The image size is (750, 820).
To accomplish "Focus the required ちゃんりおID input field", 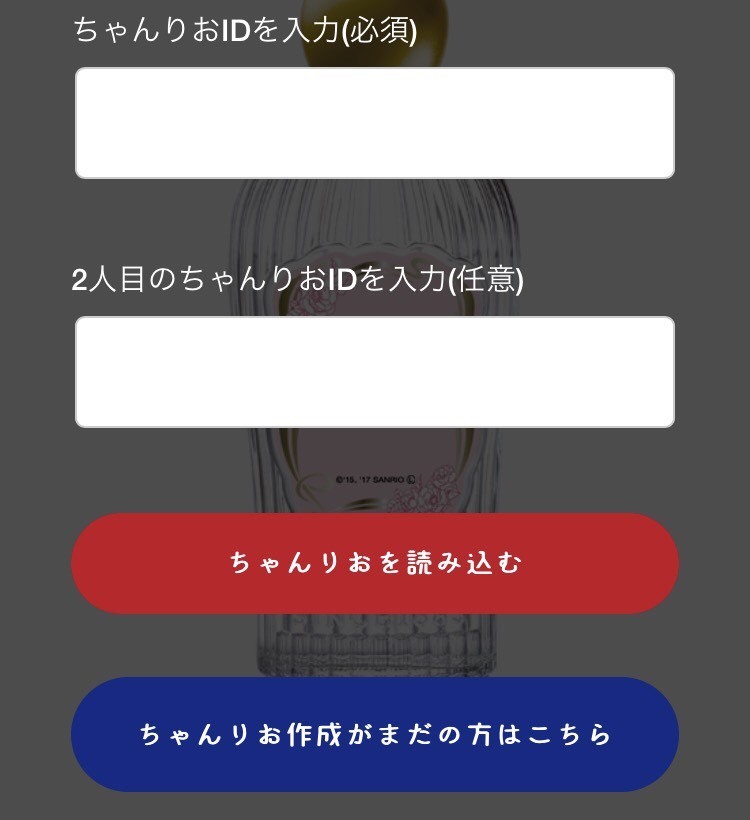I will (375, 123).
